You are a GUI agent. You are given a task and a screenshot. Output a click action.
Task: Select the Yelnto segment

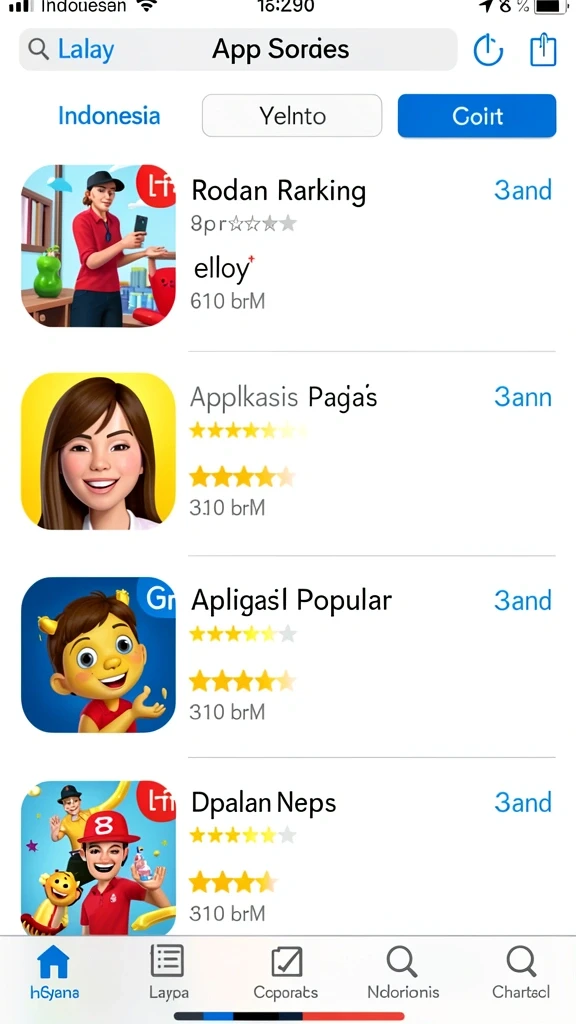(x=292, y=116)
